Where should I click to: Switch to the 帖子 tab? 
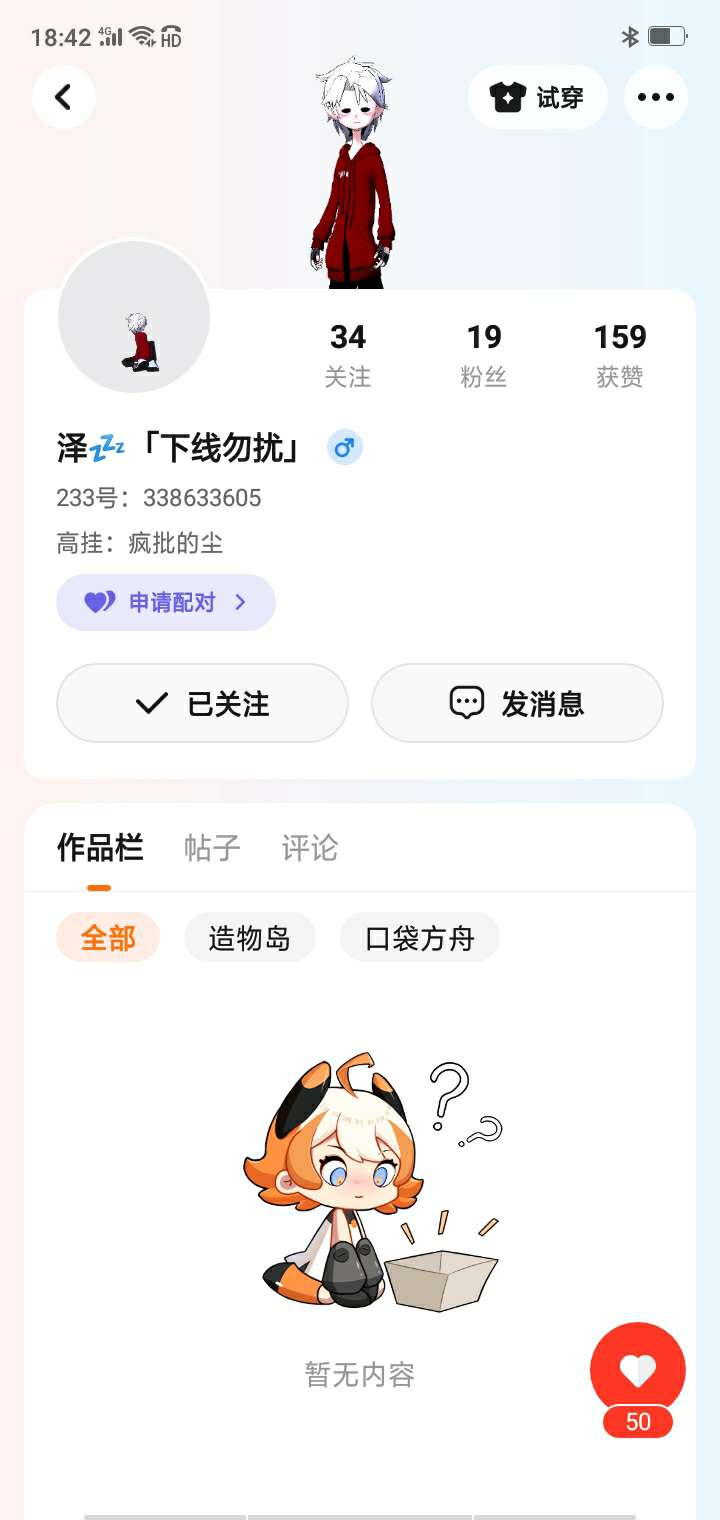pos(212,848)
